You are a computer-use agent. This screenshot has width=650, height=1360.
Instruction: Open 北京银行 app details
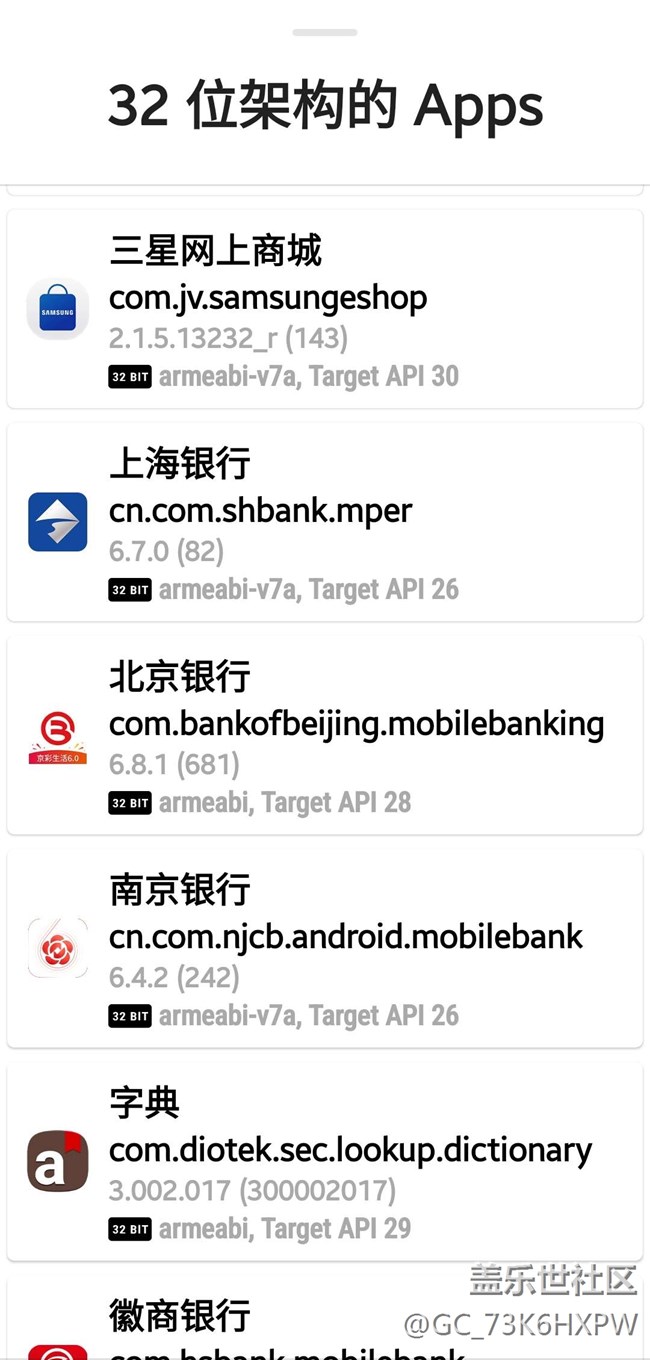(x=325, y=735)
